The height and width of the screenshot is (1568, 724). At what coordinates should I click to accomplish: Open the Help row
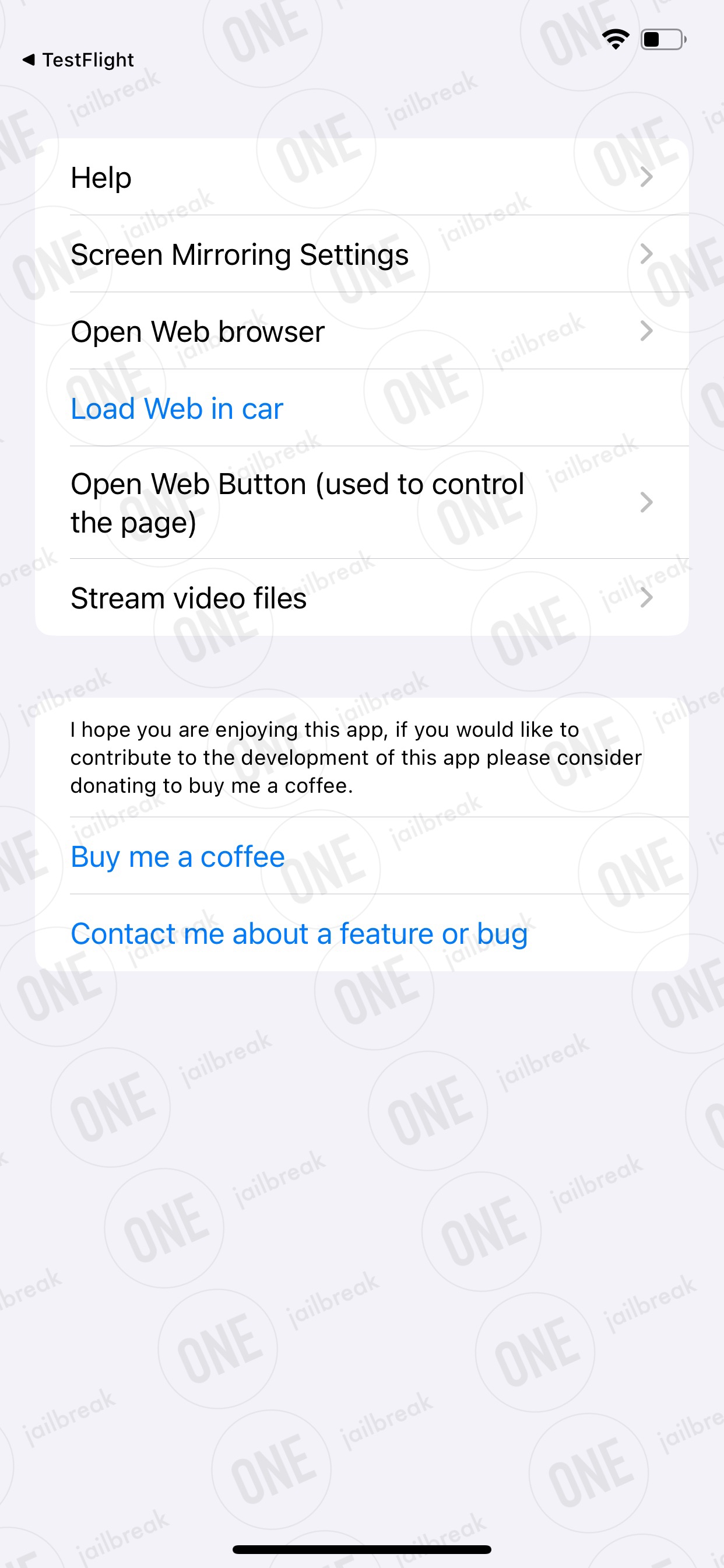[362, 177]
